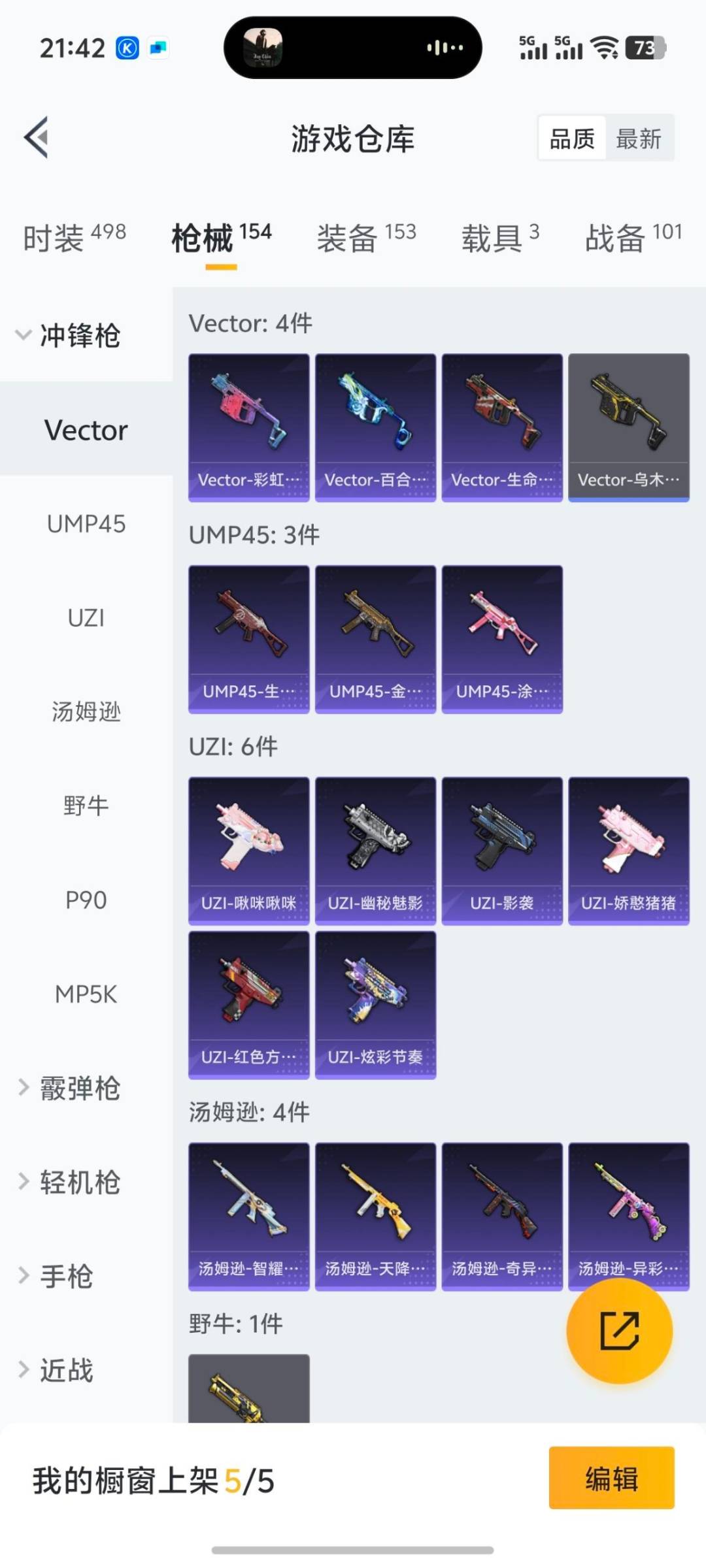
Task: Select the Vector-乌木 weapon thumbnail
Action: coord(627,425)
